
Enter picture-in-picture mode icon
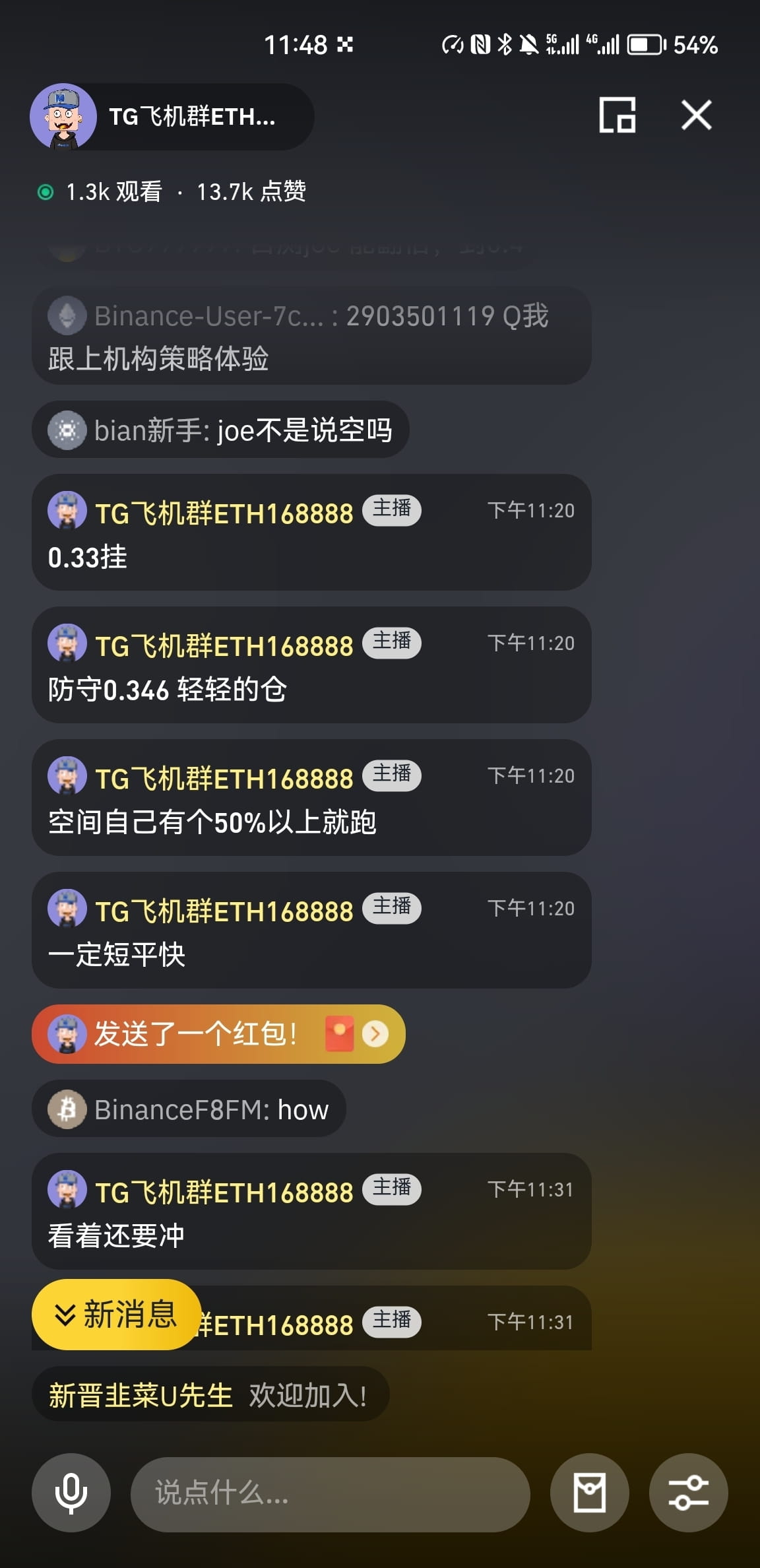[616, 114]
